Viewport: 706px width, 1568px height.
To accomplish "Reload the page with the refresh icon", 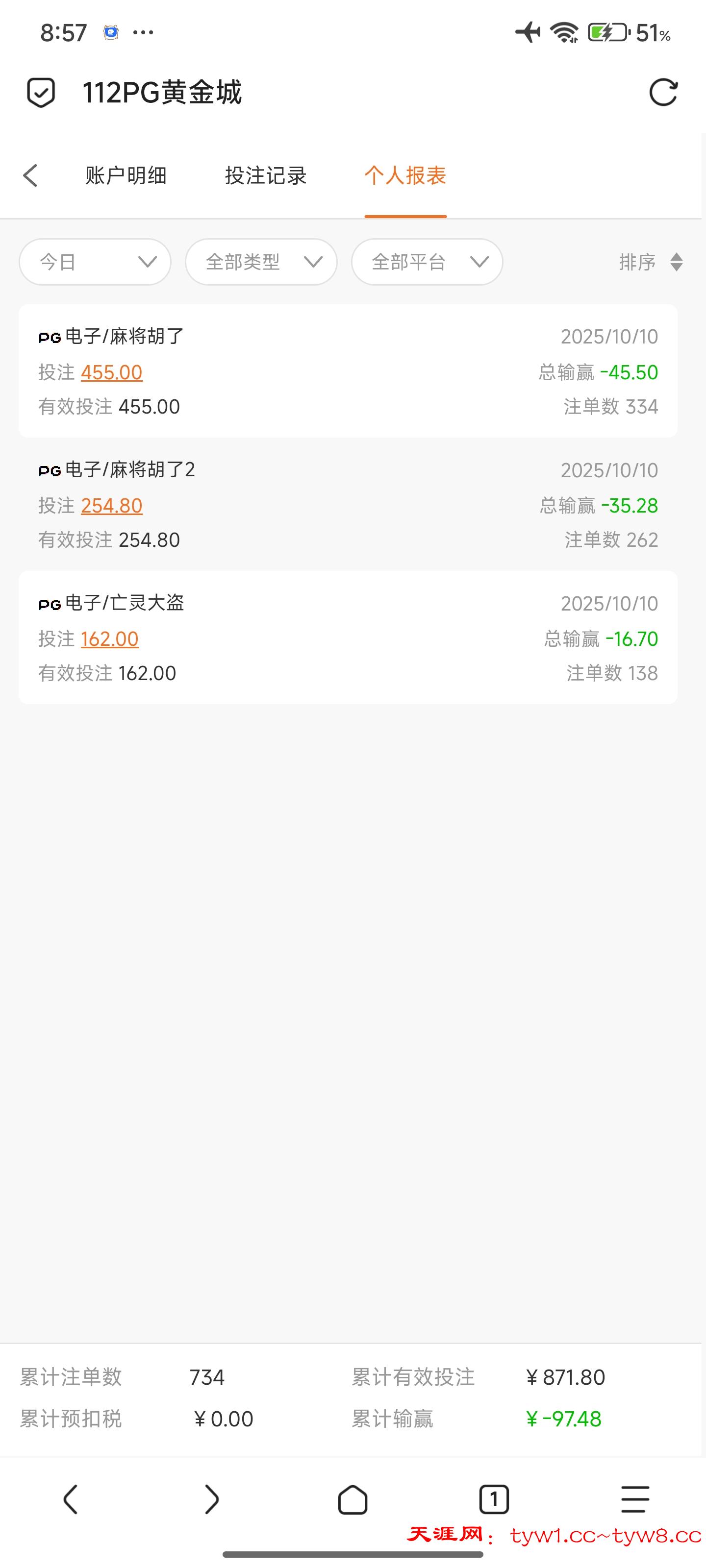I will coord(663,93).
